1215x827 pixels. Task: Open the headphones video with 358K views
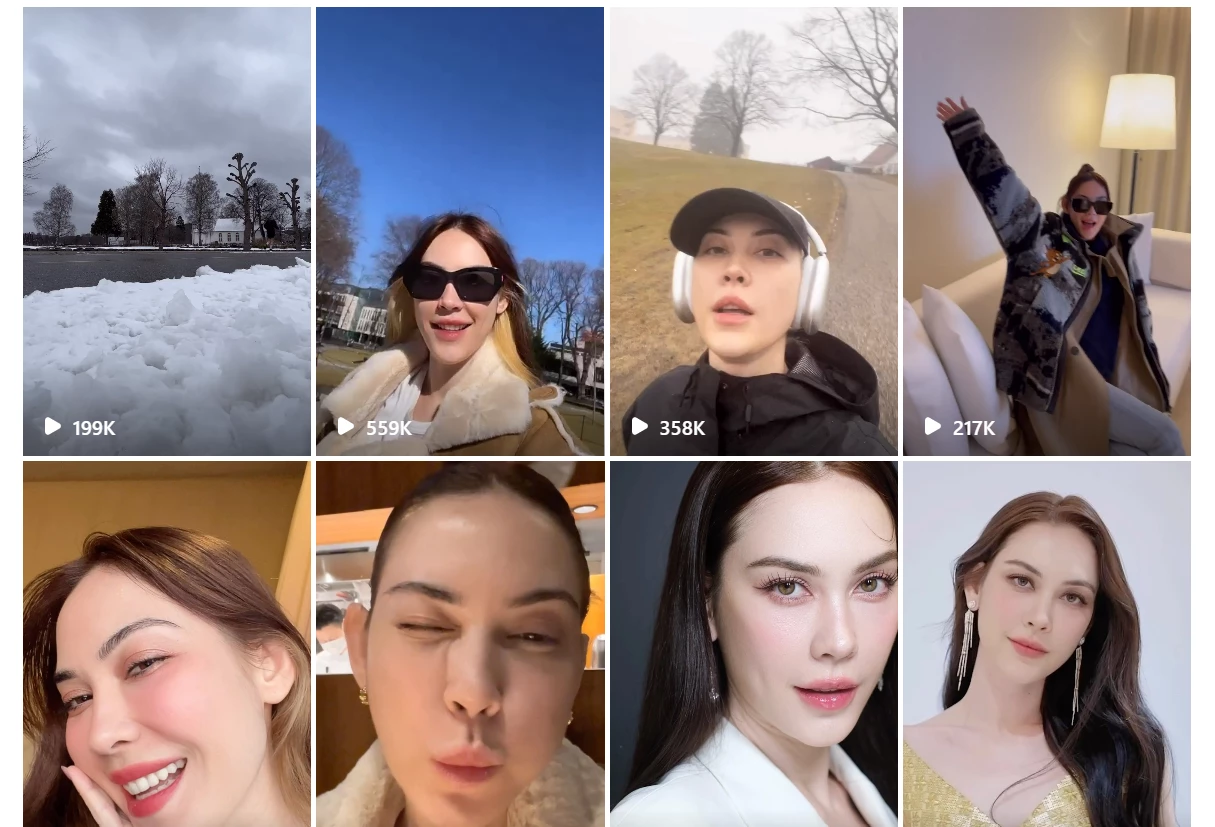[753, 231]
